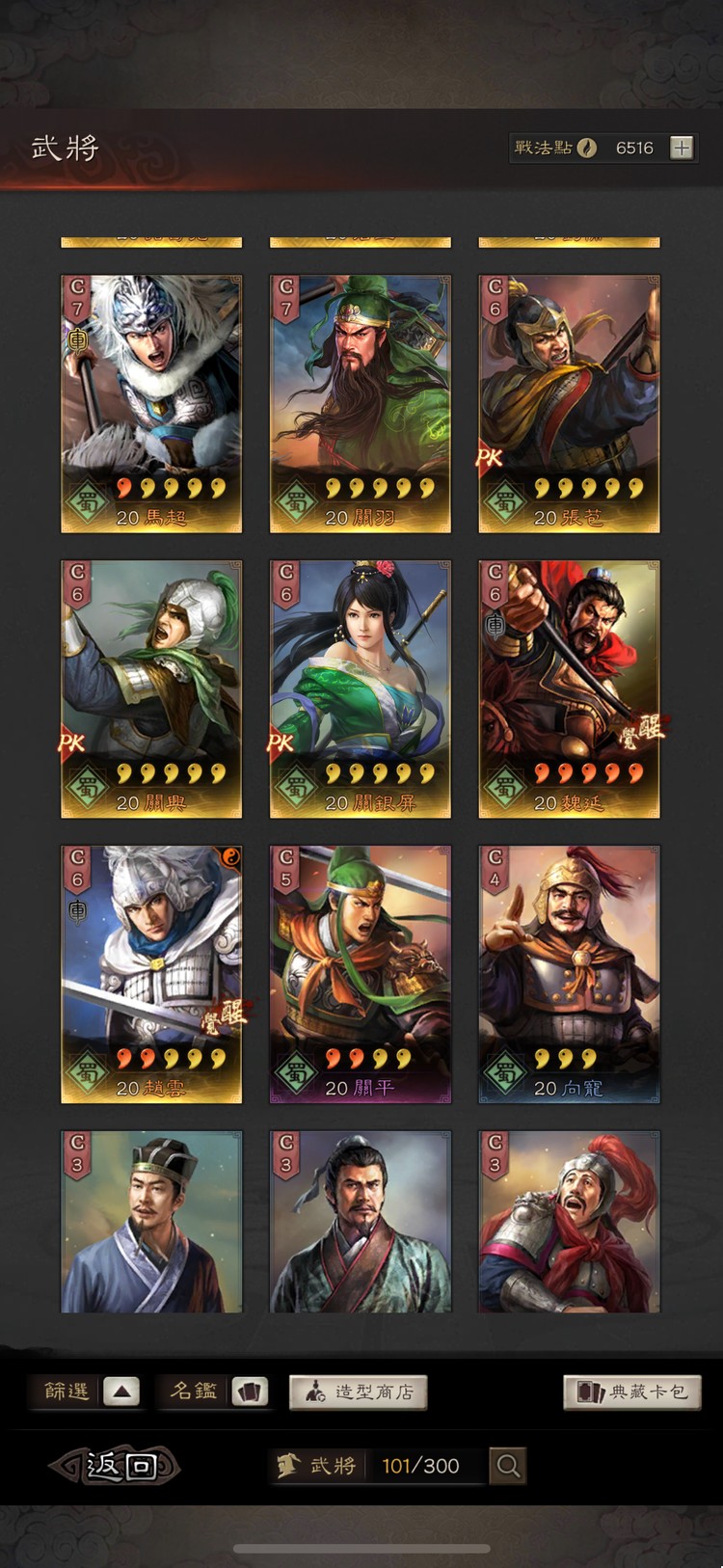Screen dimensions: 723x1568
Task: Select the 趙雲 general card
Action: pyautogui.click(x=151, y=974)
